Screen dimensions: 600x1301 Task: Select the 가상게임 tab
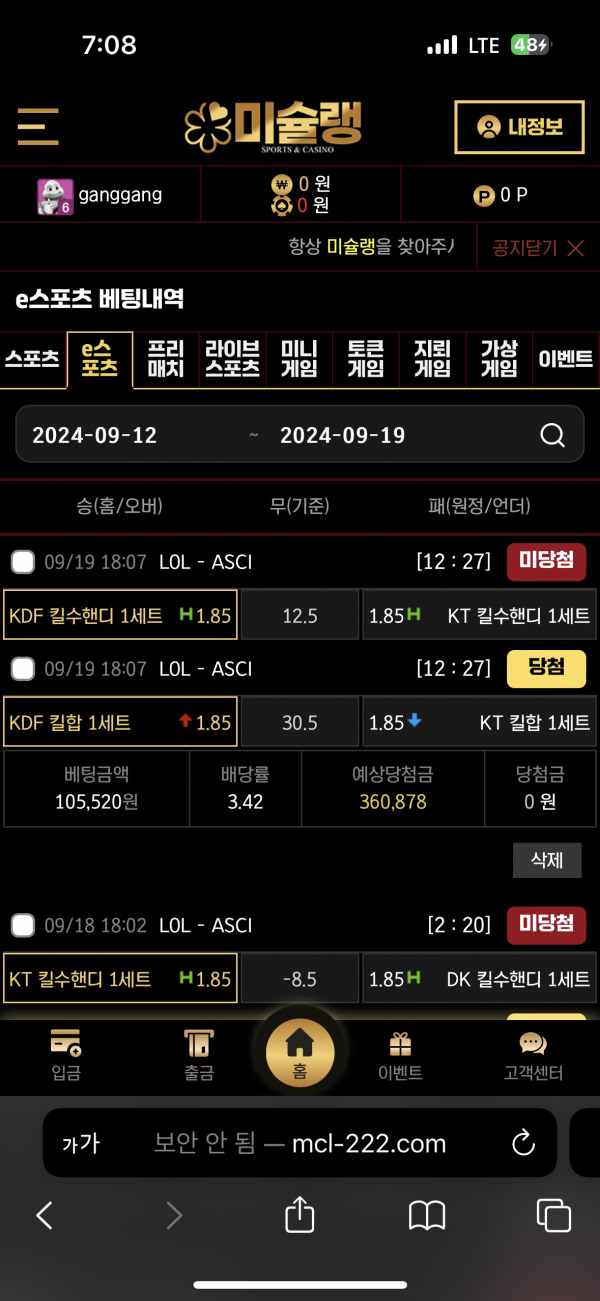[x=499, y=360]
